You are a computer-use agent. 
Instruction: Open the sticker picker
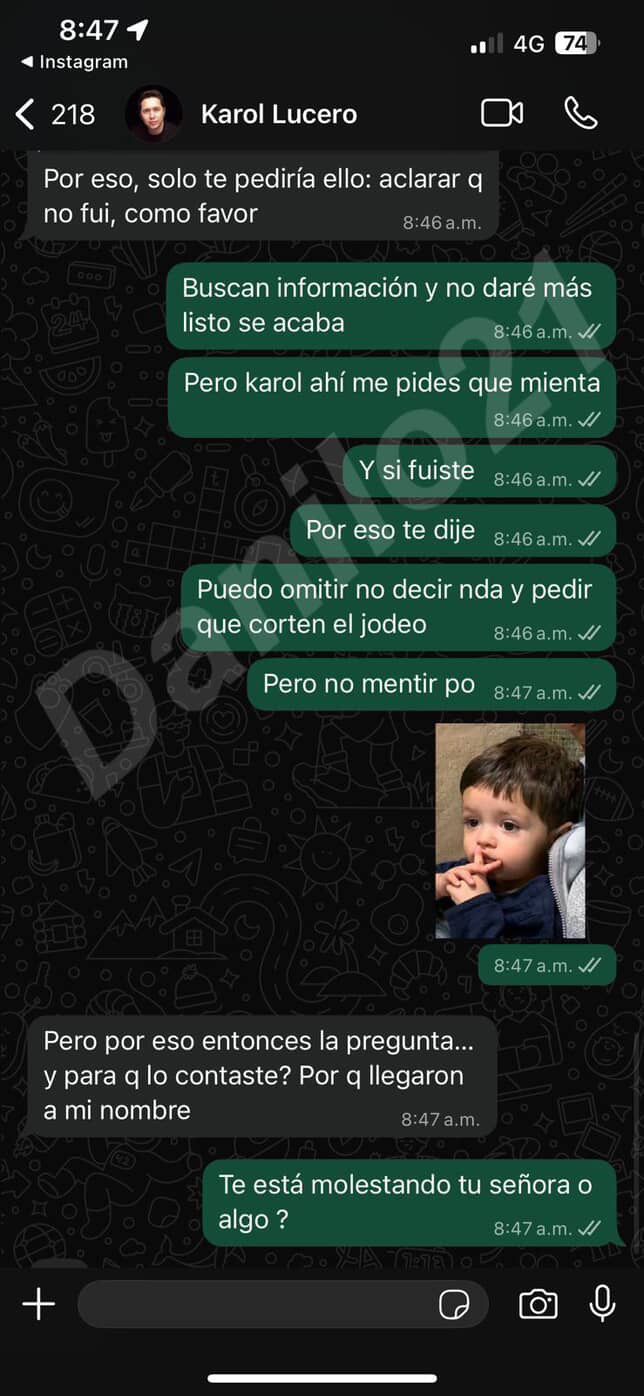pyautogui.click(x=455, y=1304)
